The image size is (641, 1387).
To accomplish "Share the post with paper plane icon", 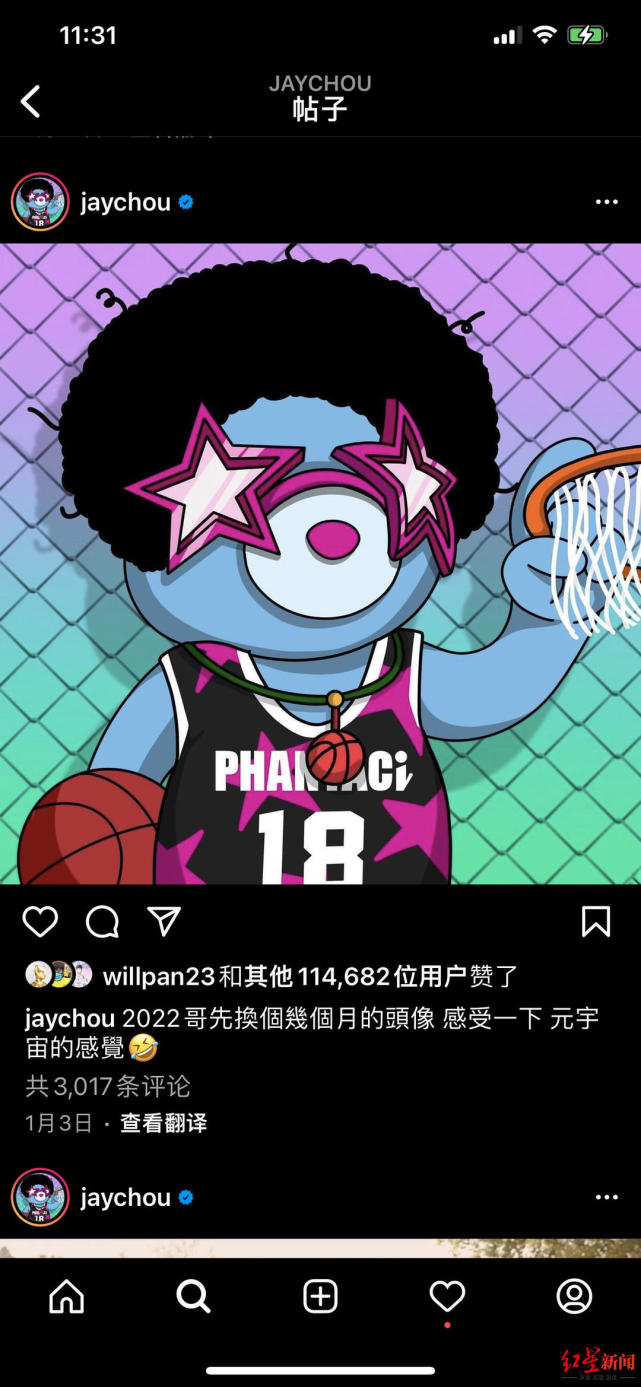I will [164, 921].
